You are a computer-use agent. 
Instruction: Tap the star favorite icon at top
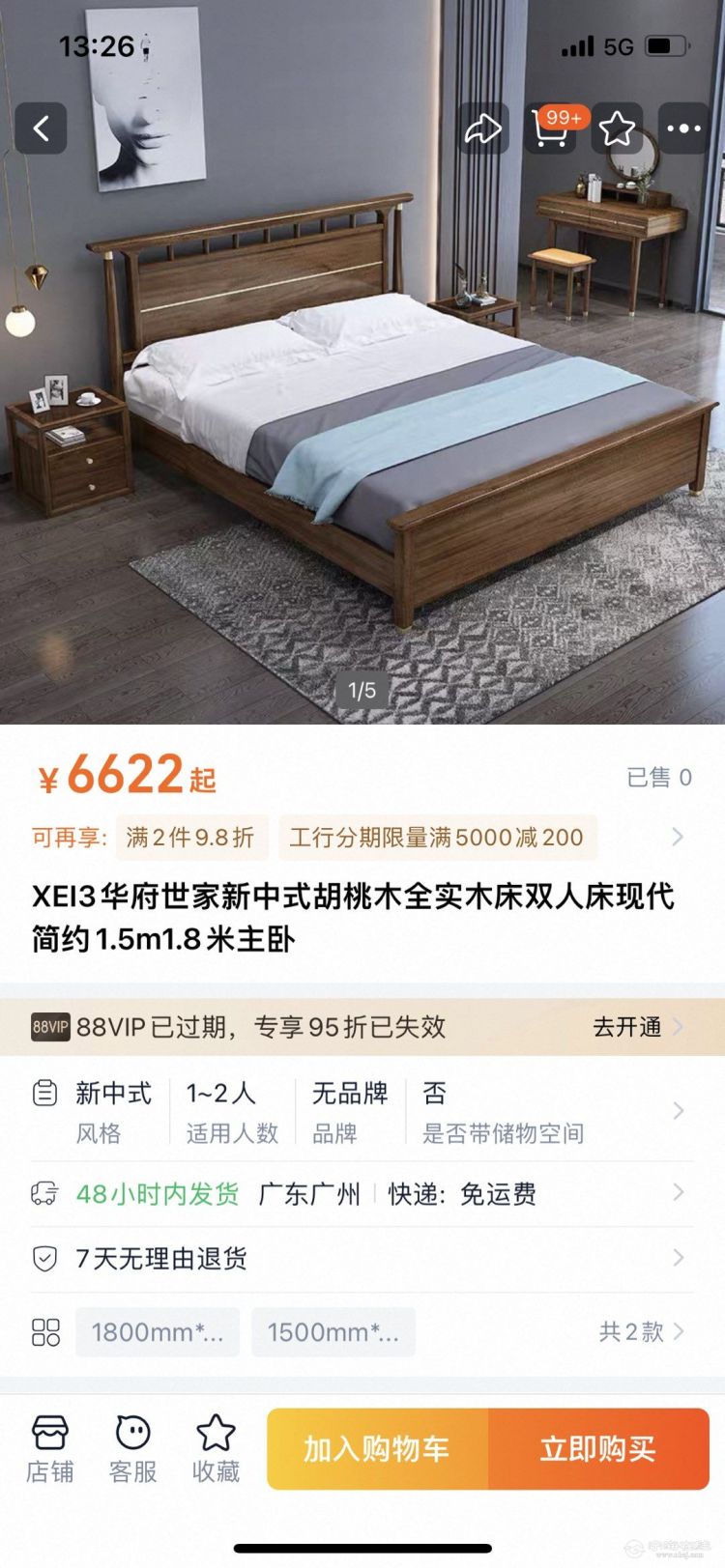coord(617,128)
